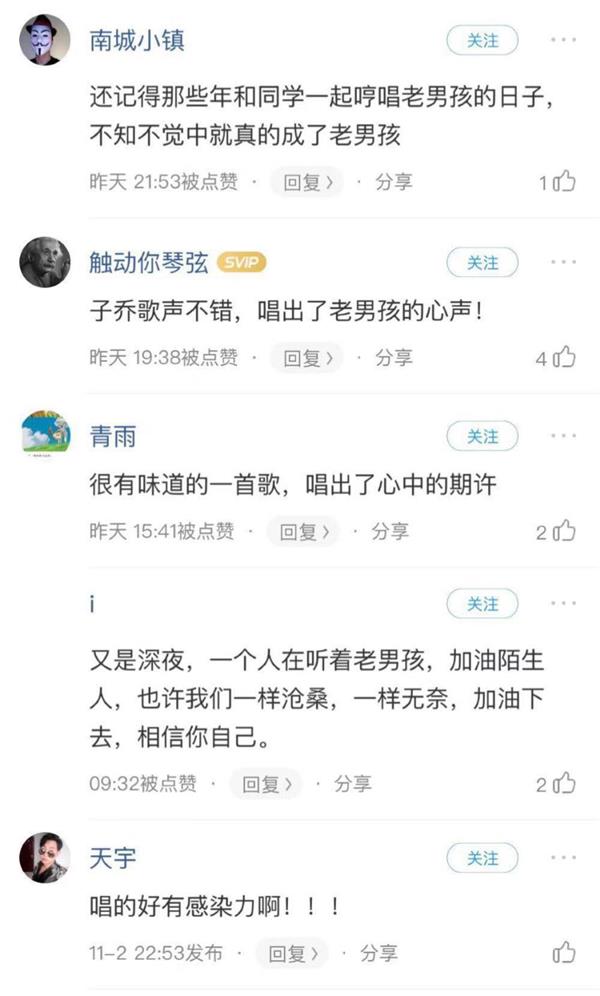
Task: Follow 南城小镇
Action: (x=482, y=40)
